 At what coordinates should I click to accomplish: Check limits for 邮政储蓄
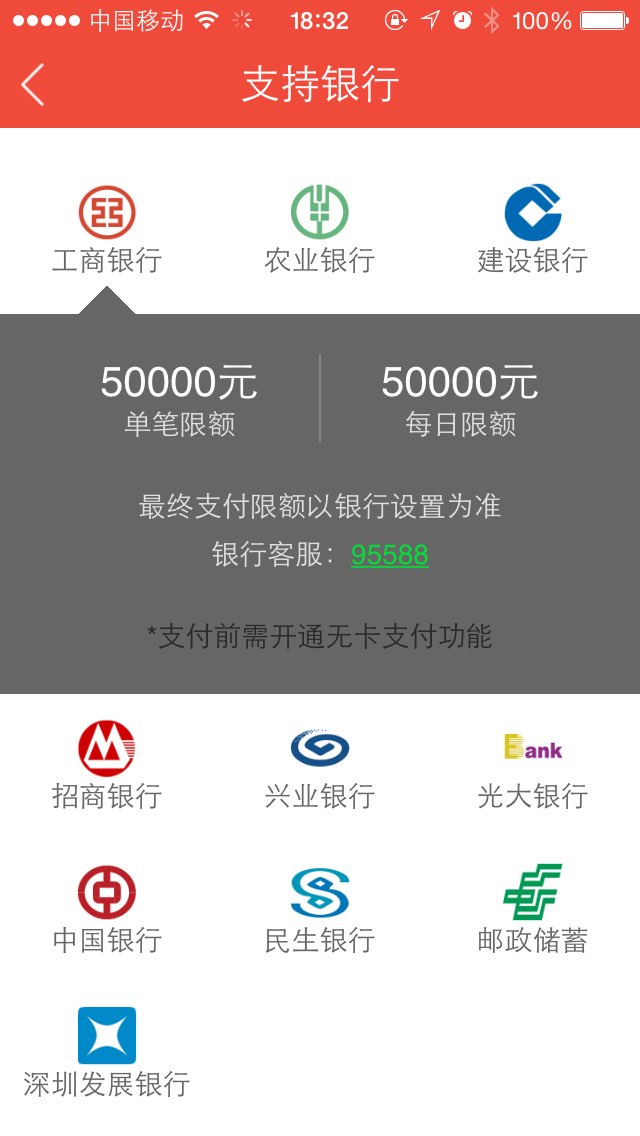tap(533, 909)
